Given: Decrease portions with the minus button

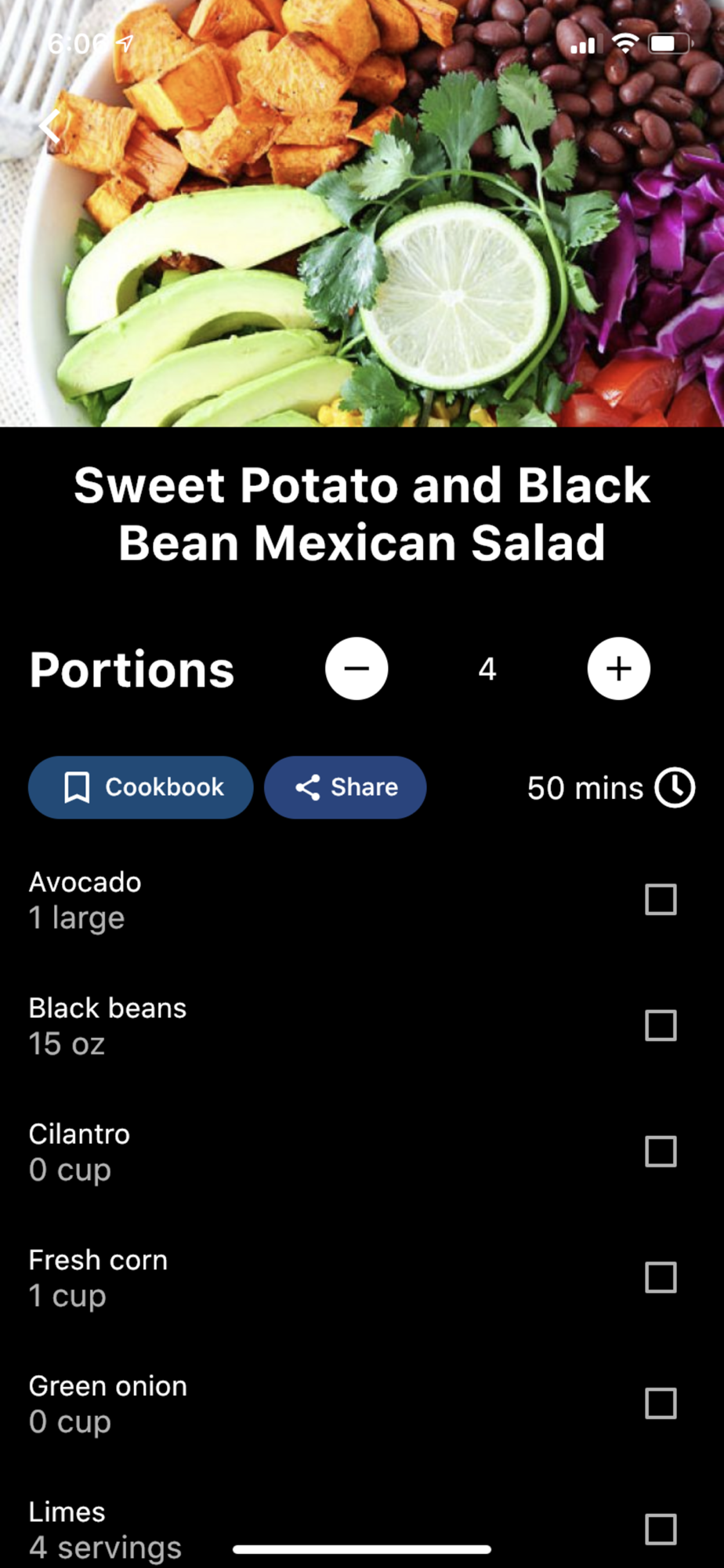Looking at the screenshot, I should click(357, 669).
